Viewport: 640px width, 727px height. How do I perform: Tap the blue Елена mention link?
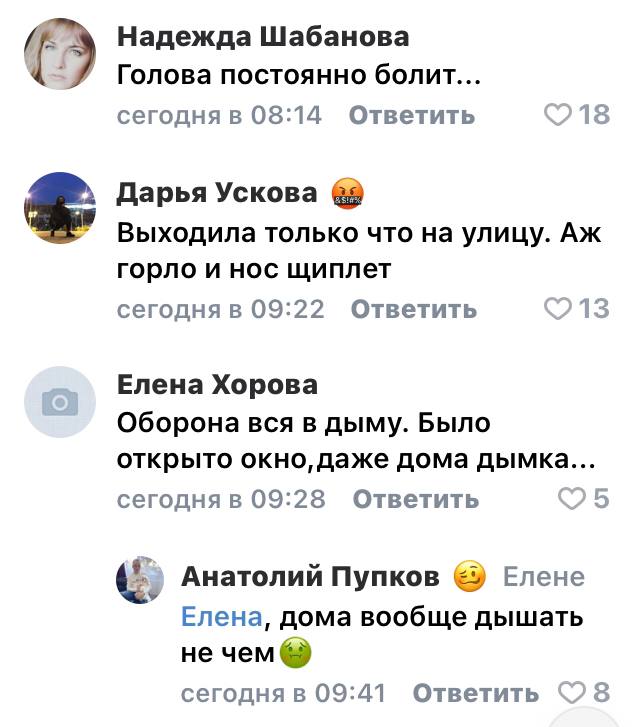click(221, 618)
